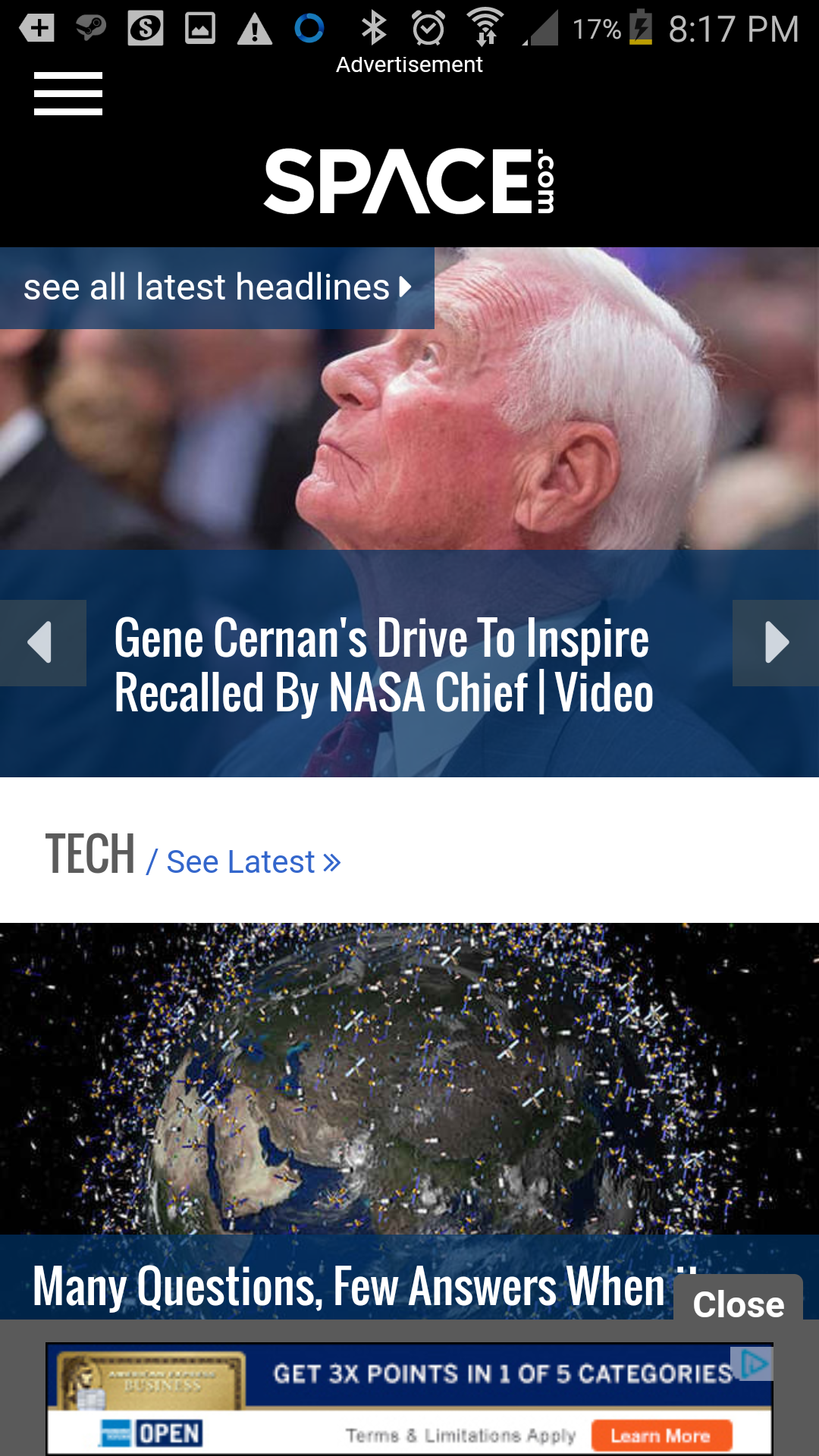Advance the carousel with the right arrow
Screen dimensions: 819x1456
click(775, 643)
